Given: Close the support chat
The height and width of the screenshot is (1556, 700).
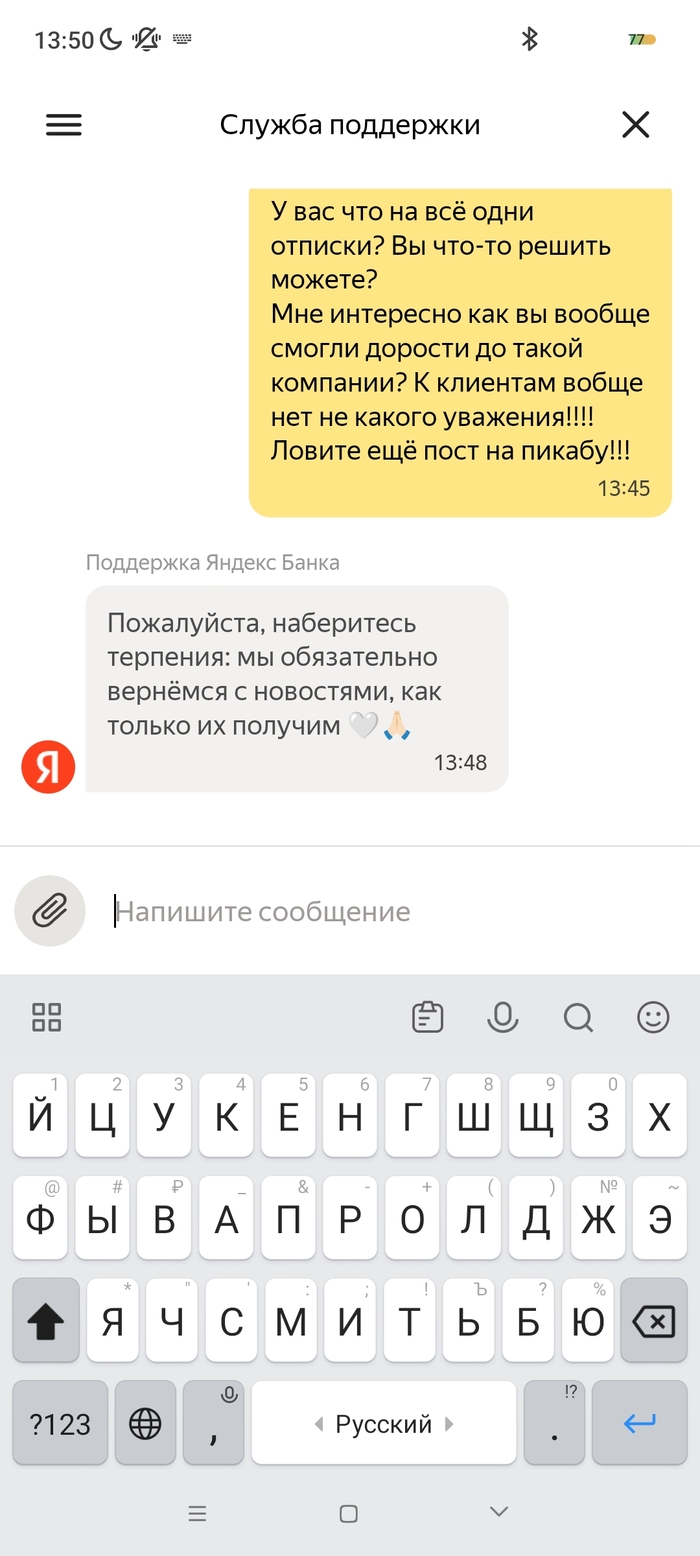Looking at the screenshot, I should (636, 125).
